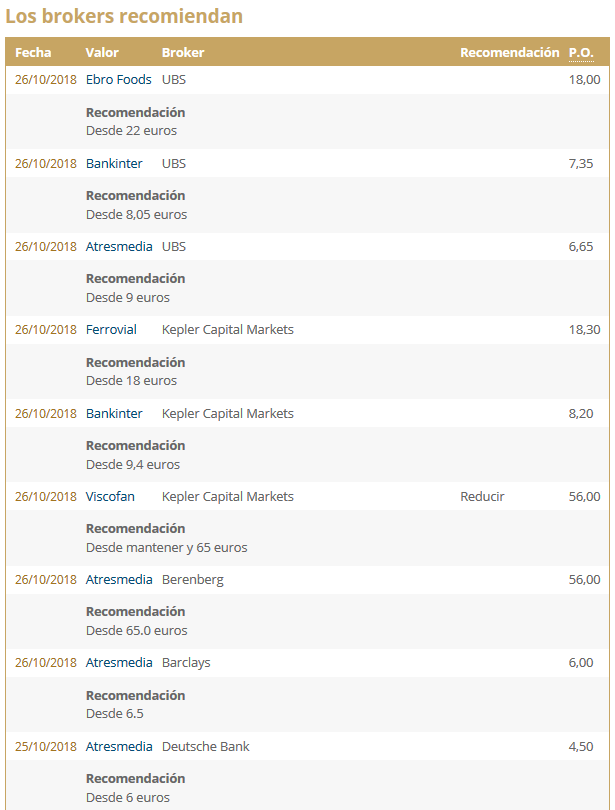Open the Viscofan stock link

pos(110,496)
